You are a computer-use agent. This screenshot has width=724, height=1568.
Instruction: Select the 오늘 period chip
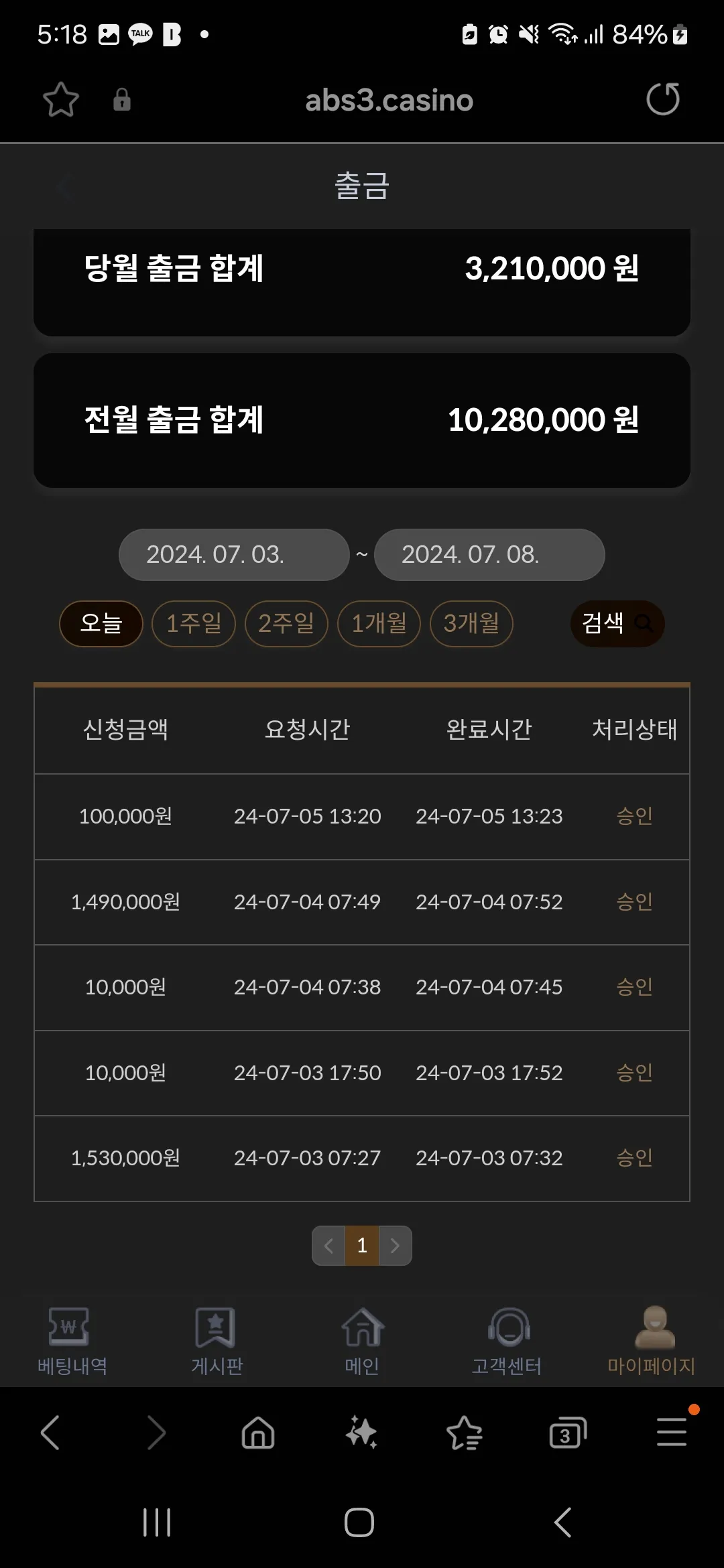click(x=101, y=624)
